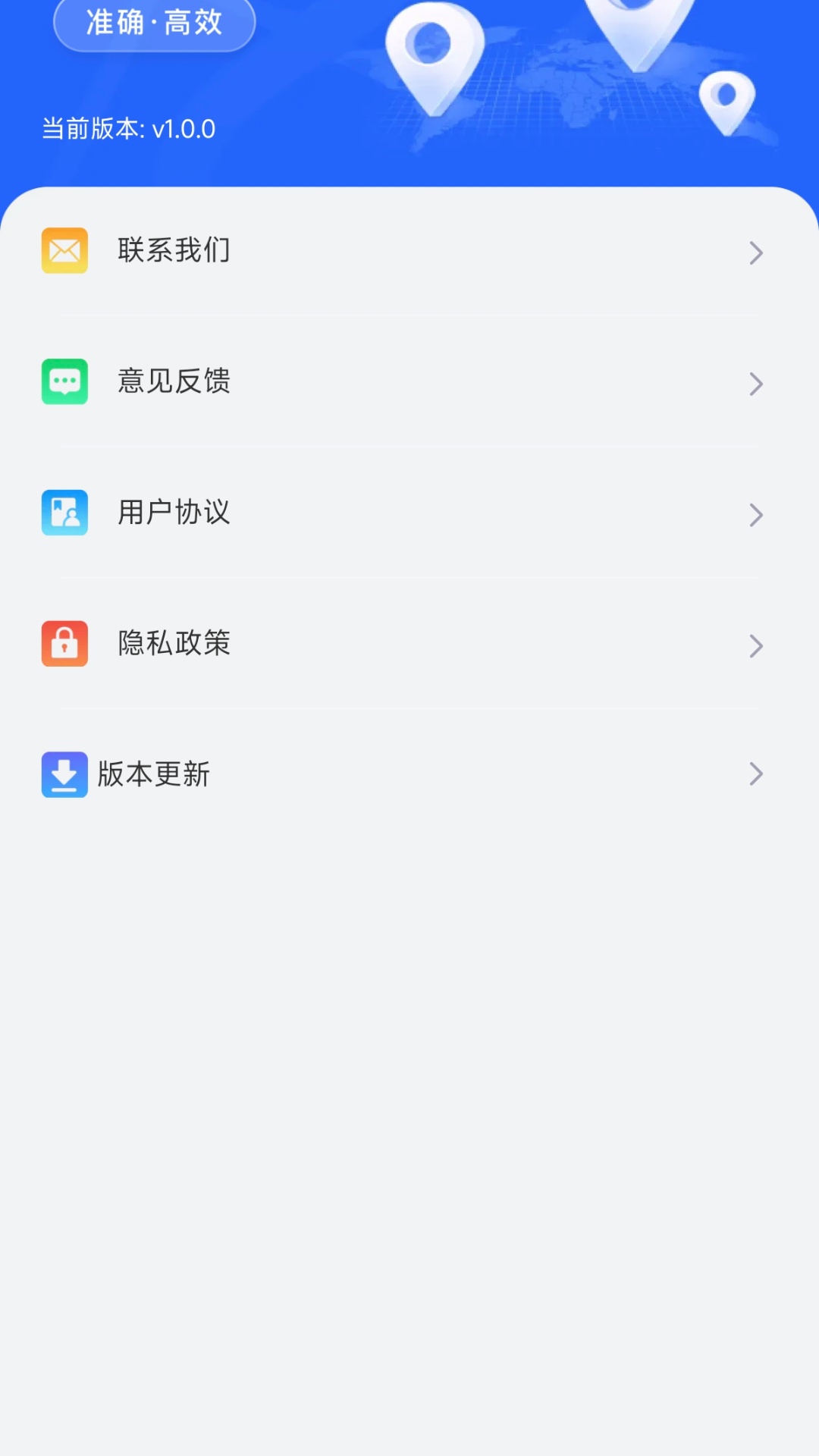The height and width of the screenshot is (1456, 819).
Task: Expand the 联系我们 row via its chevron
Action: (x=755, y=253)
